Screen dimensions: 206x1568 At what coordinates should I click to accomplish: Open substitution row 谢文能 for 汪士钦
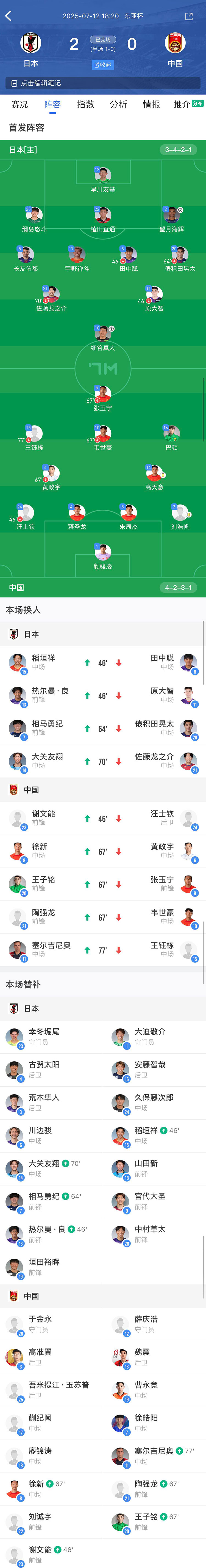click(102, 819)
